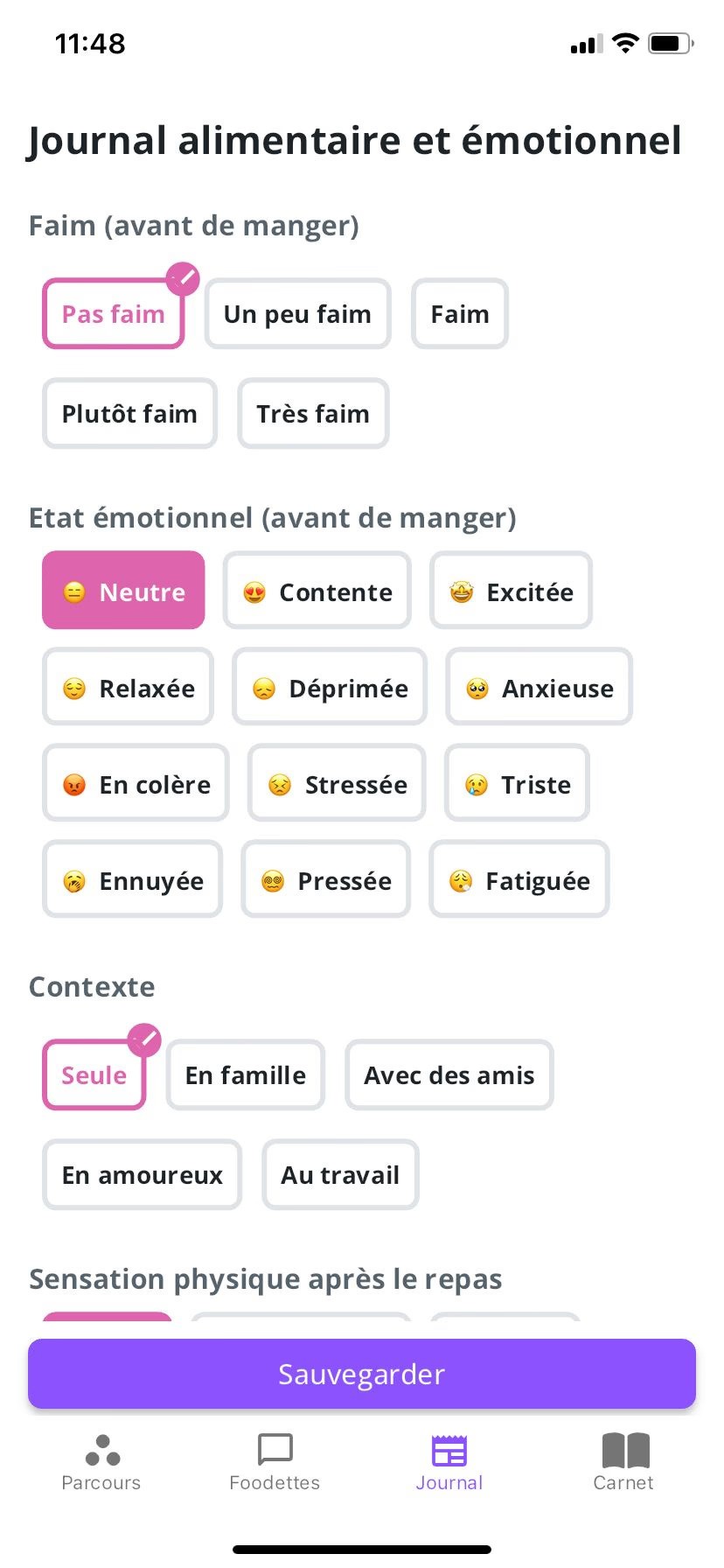The image size is (724, 1568).
Task: Mark emotion as 'Déprimée'
Action: pos(330,687)
